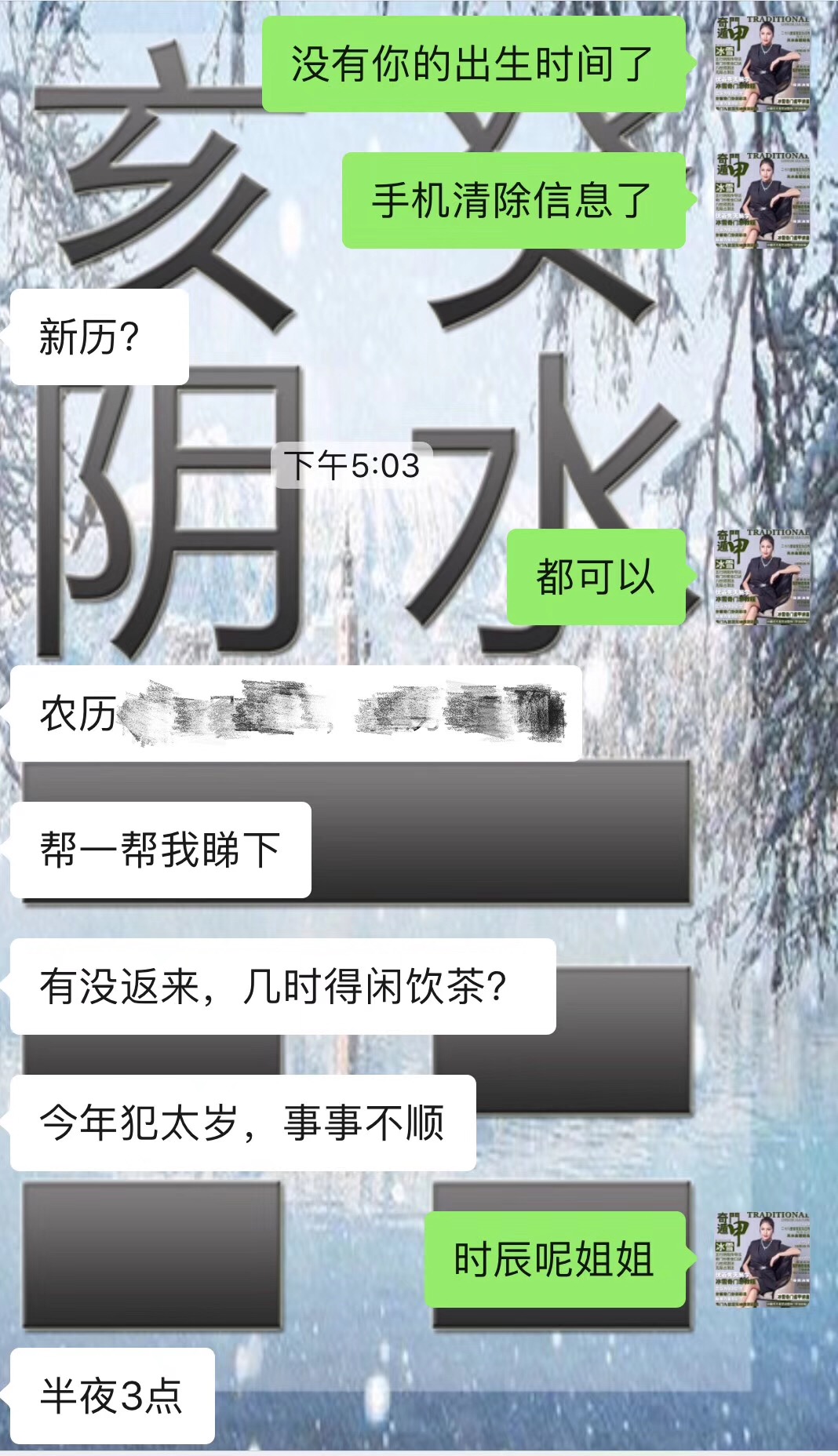Image resolution: width=838 pixels, height=1456 pixels.
Task: View profile from avatar beside 都可以
Action: point(761,577)
